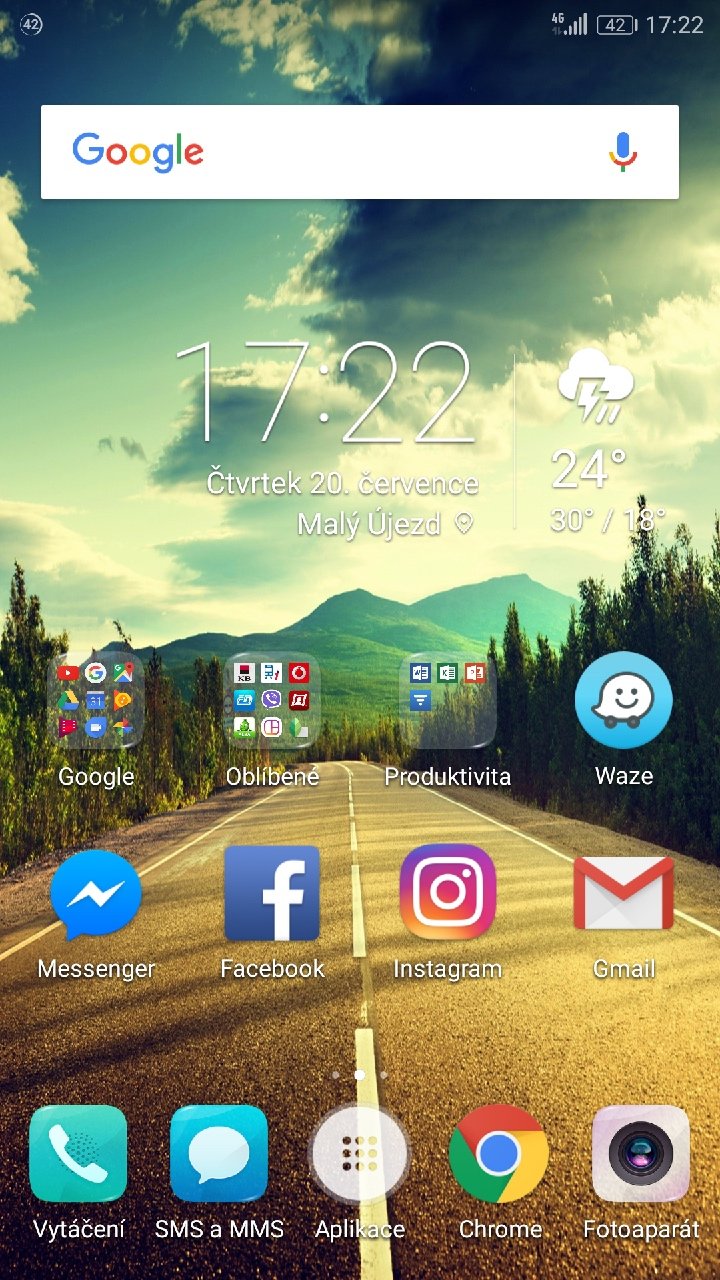The image size is (720, 1280).
Task: Open the Aplikace app drawer
Action: pos(359,1153)
